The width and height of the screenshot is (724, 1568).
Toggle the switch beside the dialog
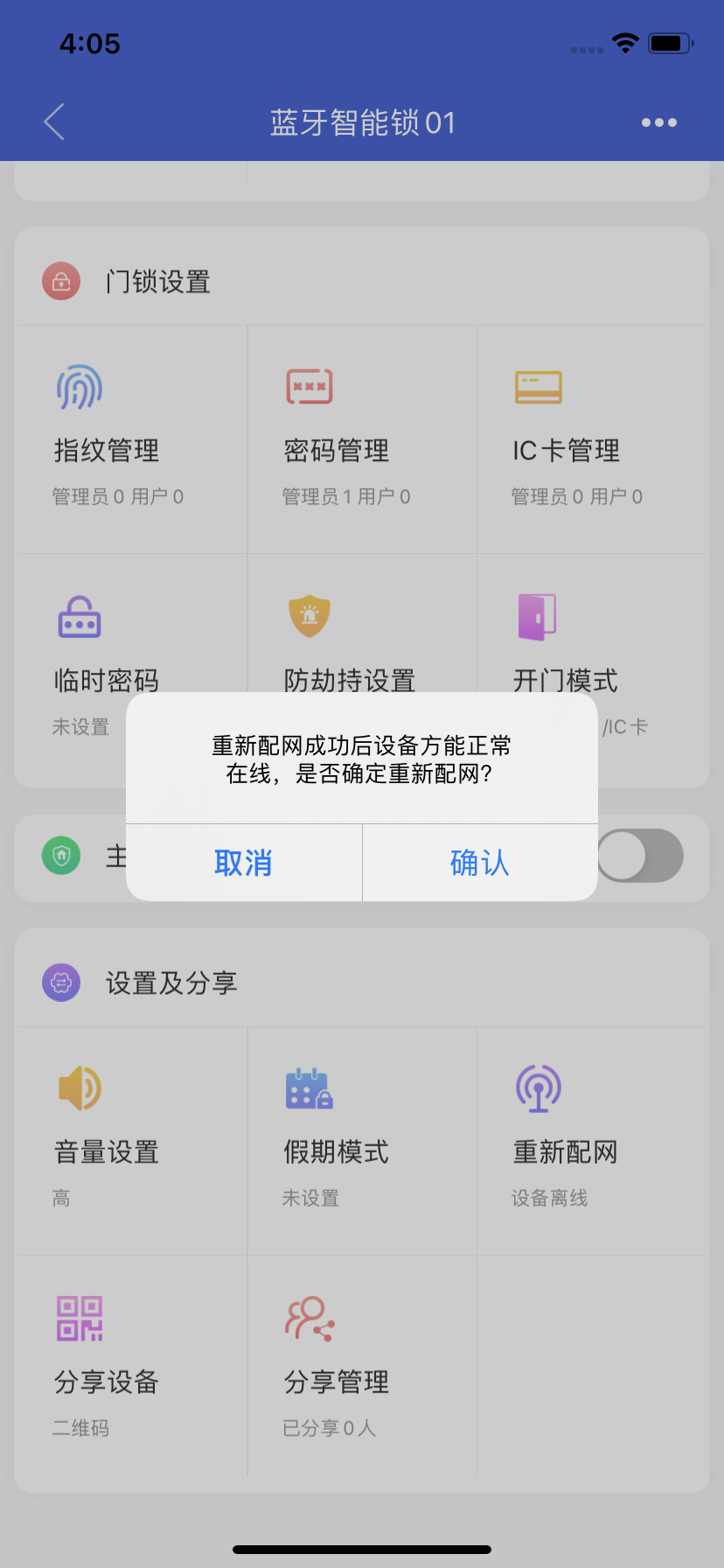(641, 856)
